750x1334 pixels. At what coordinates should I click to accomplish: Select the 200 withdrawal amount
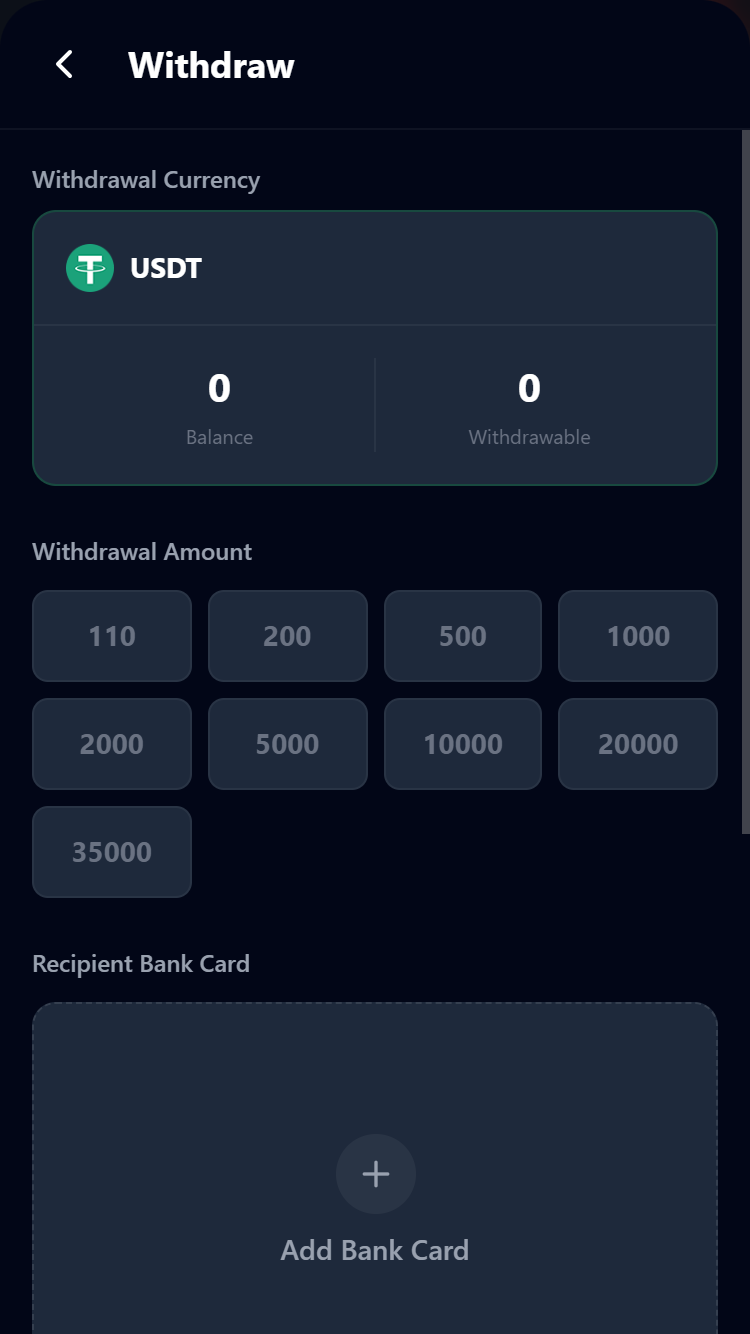[287, 636]
